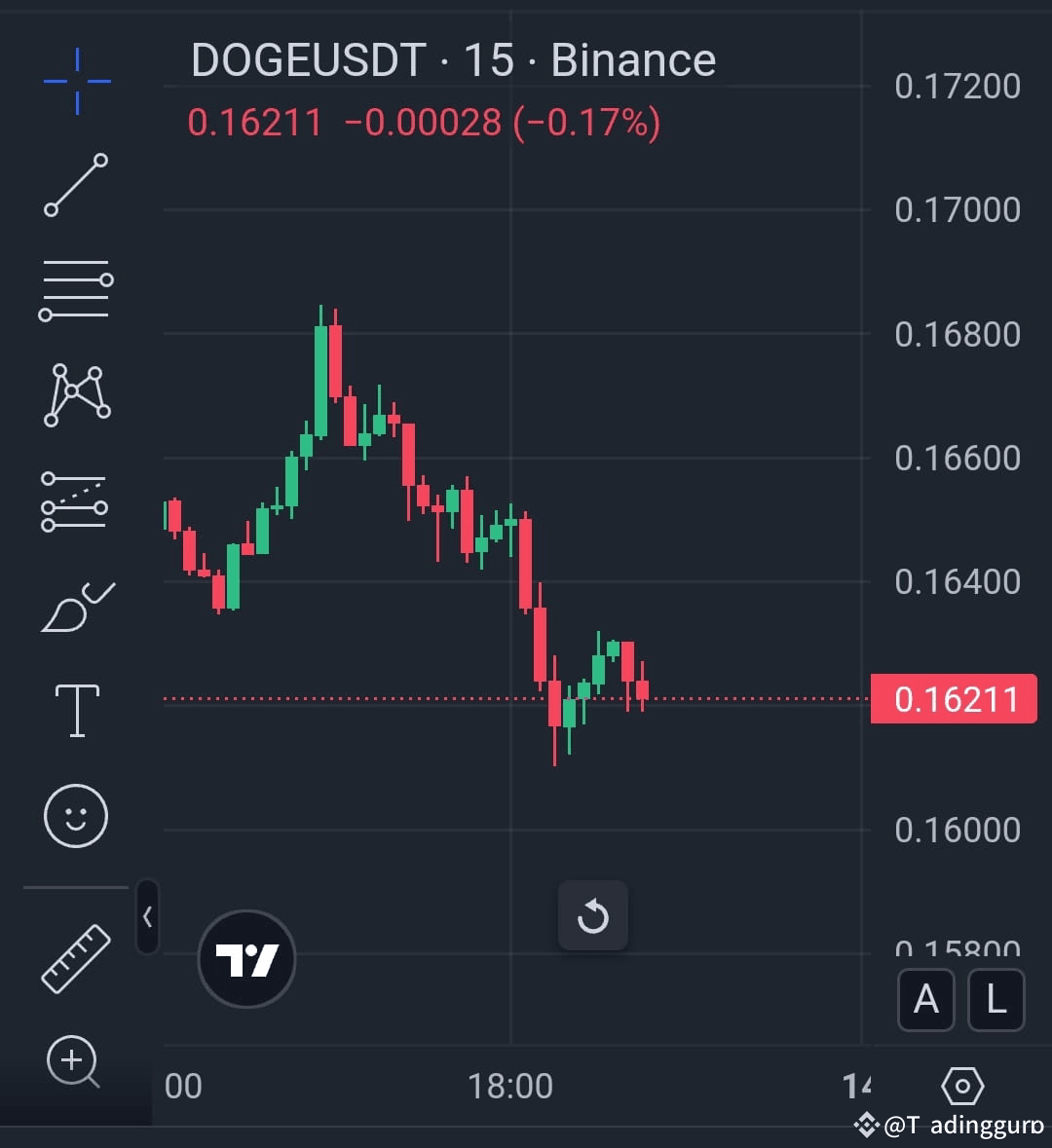Open the emoji sticker tool

[x=76, y=816]
